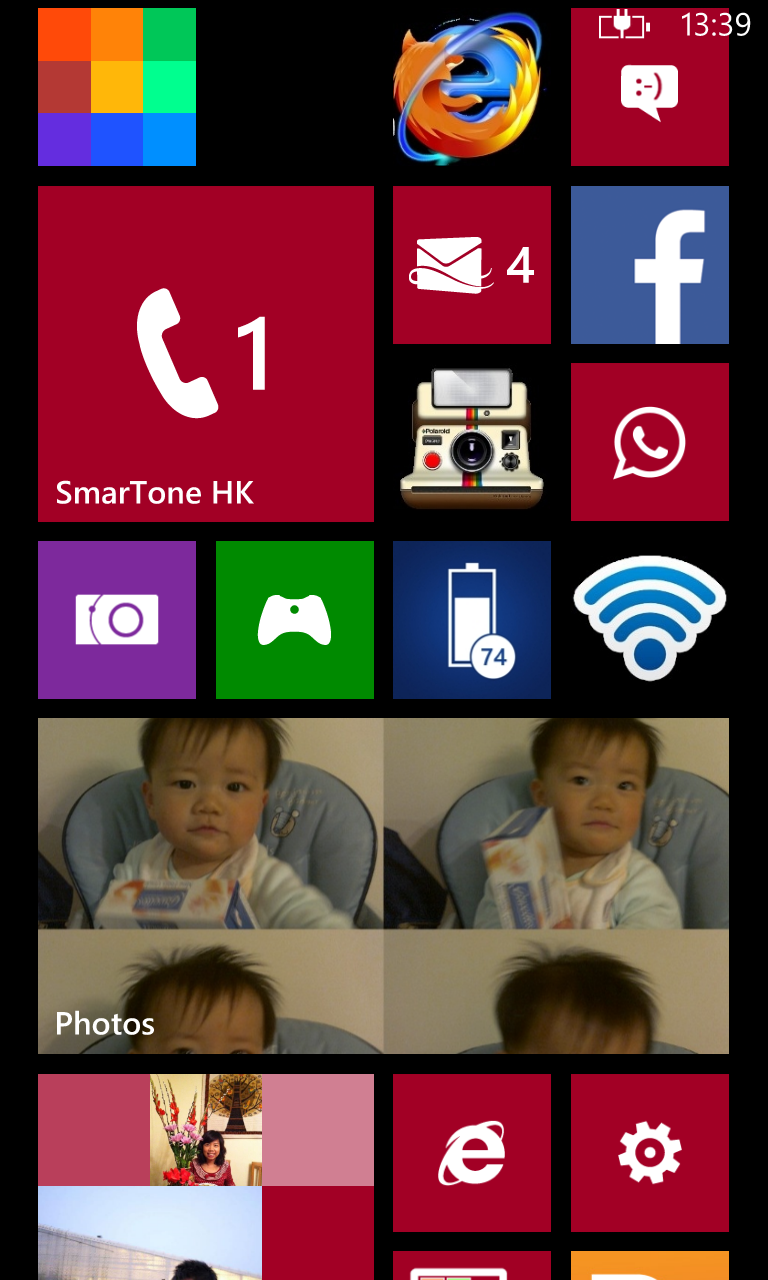Launch the Facebook app
768x1280 pixels.
[x=649, y=265]
